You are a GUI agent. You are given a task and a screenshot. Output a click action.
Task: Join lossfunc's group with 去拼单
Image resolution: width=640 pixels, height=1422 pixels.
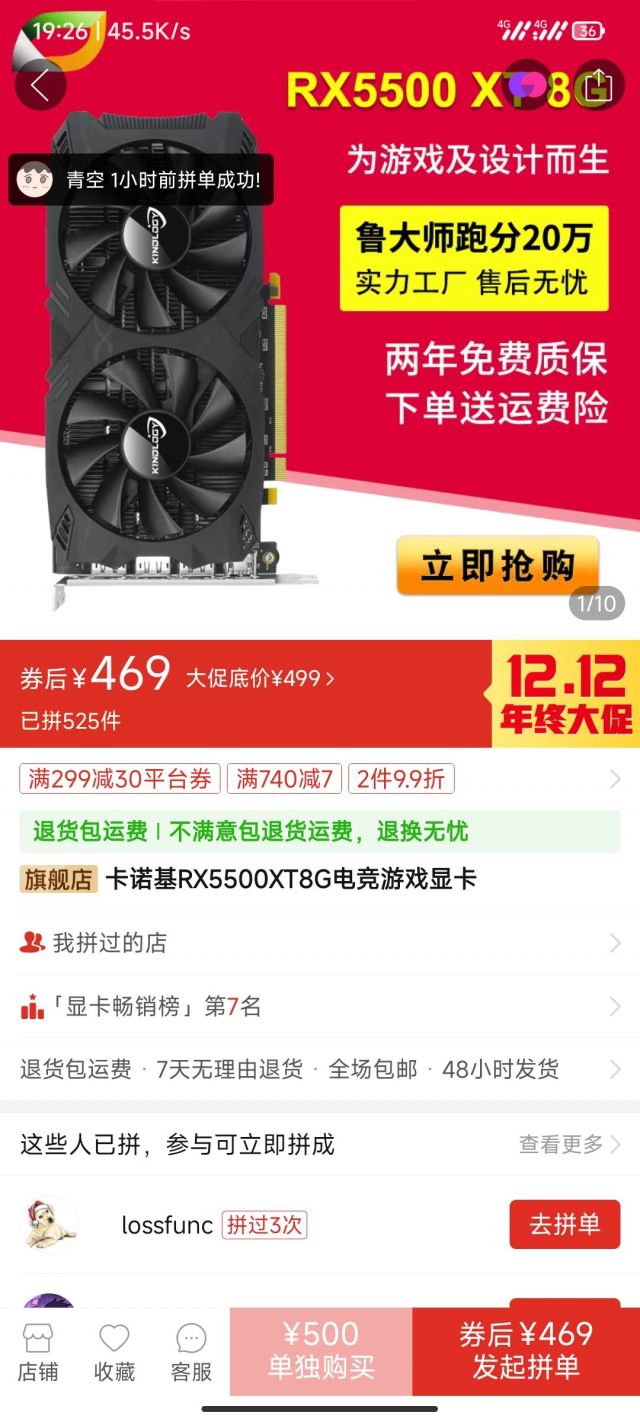point(564,1224)
